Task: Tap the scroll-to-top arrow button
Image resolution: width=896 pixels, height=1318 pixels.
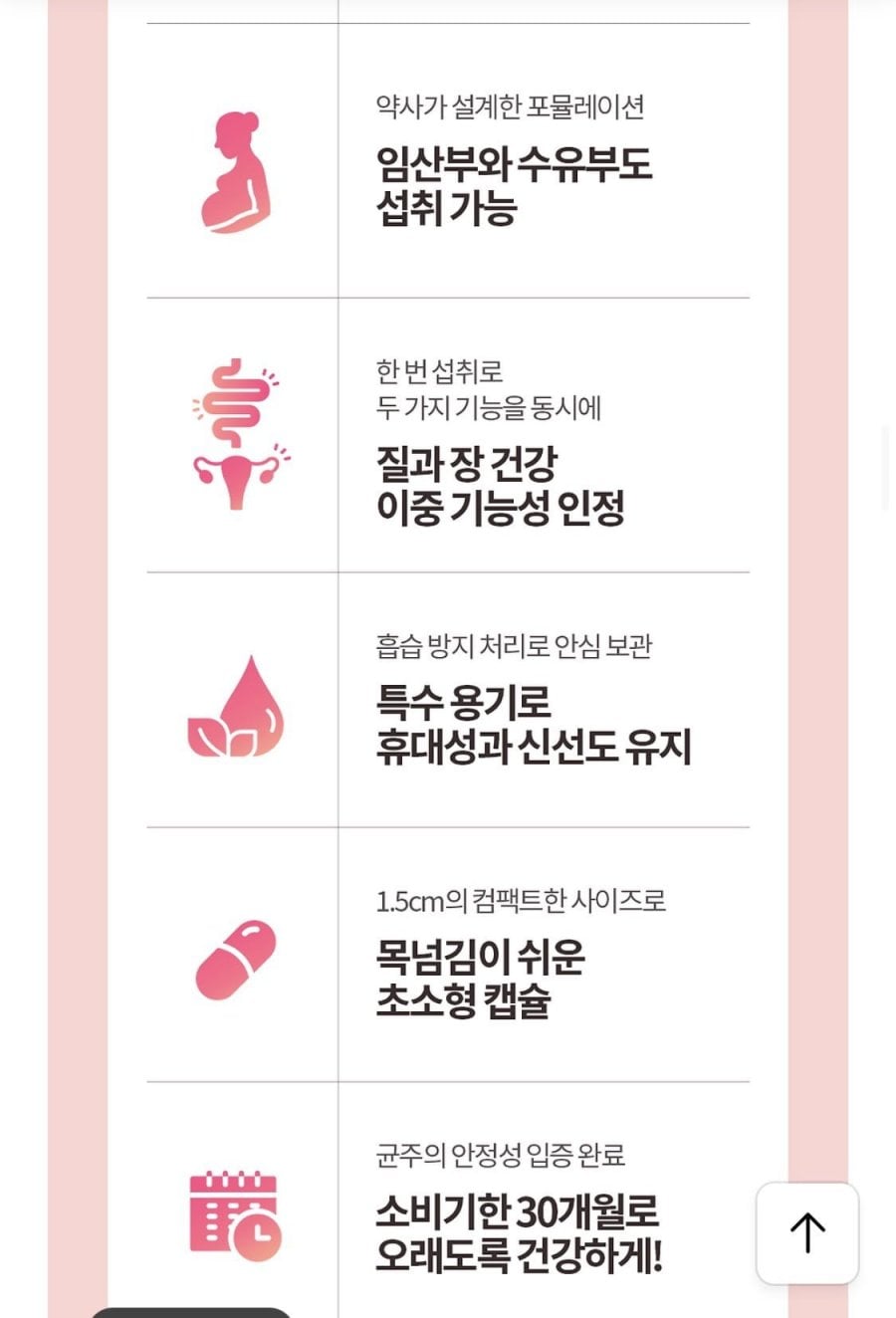Action: (807, 1232)
